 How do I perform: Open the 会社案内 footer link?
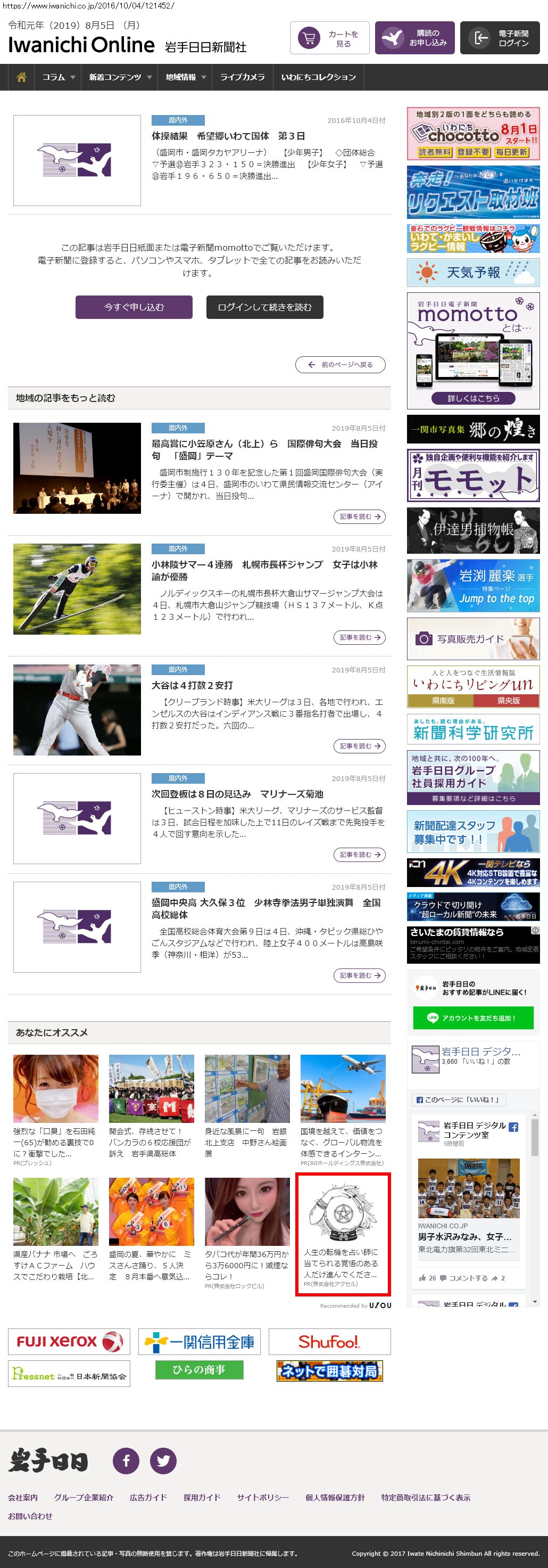pos(22,1497)
